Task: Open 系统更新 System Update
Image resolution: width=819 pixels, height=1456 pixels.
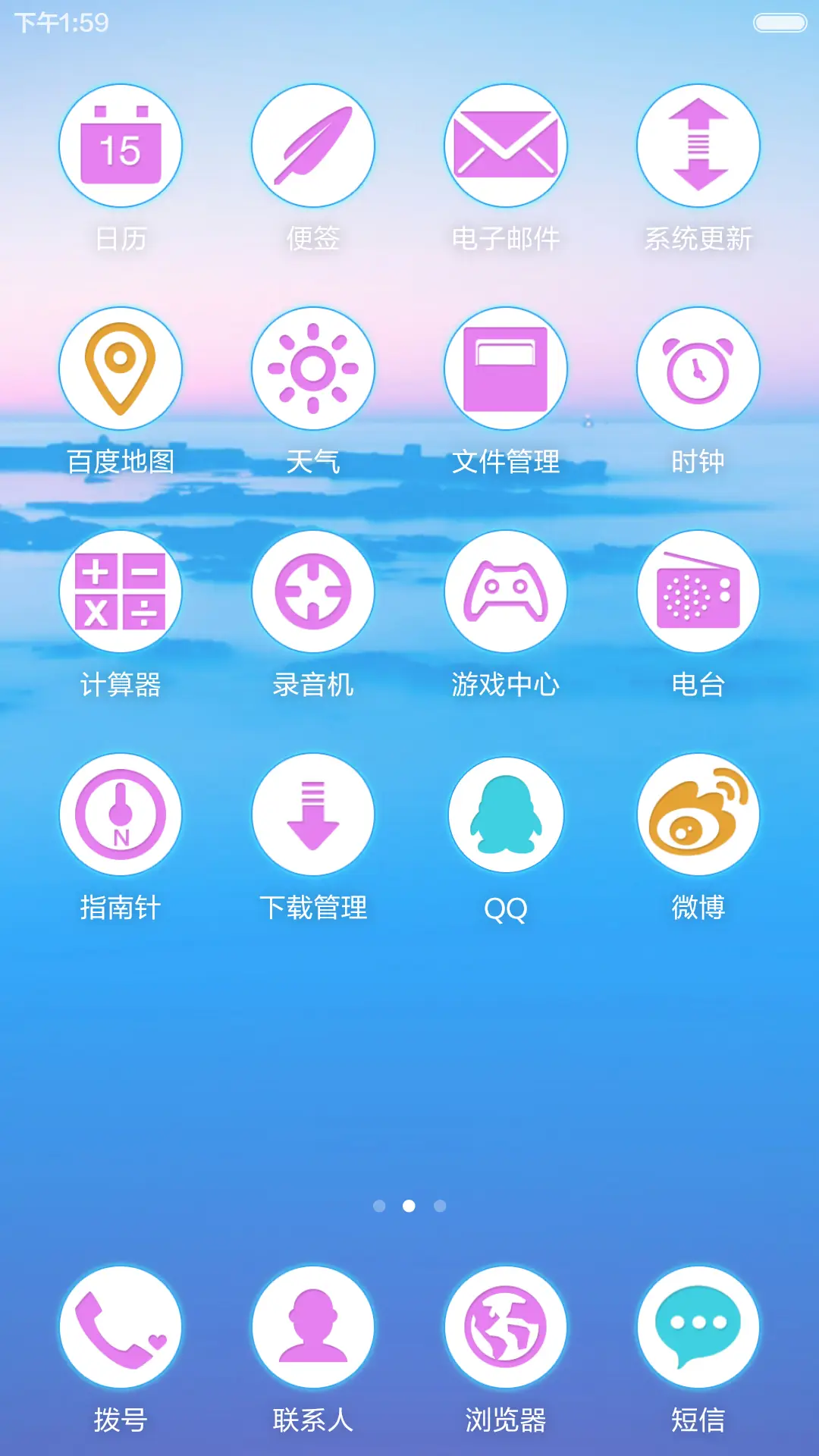Action: point(698,146)
